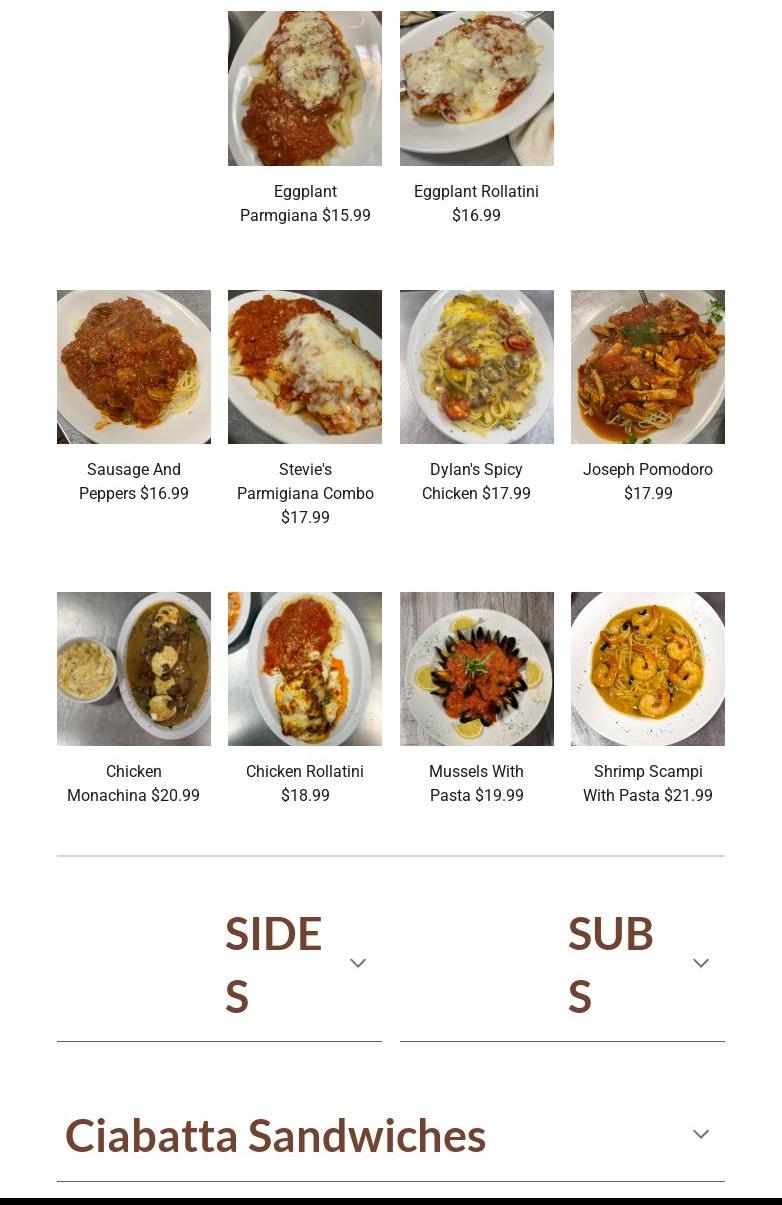Expand the SIDES menu section
The width and height of the screenshot is (782, 1205).
357,964
